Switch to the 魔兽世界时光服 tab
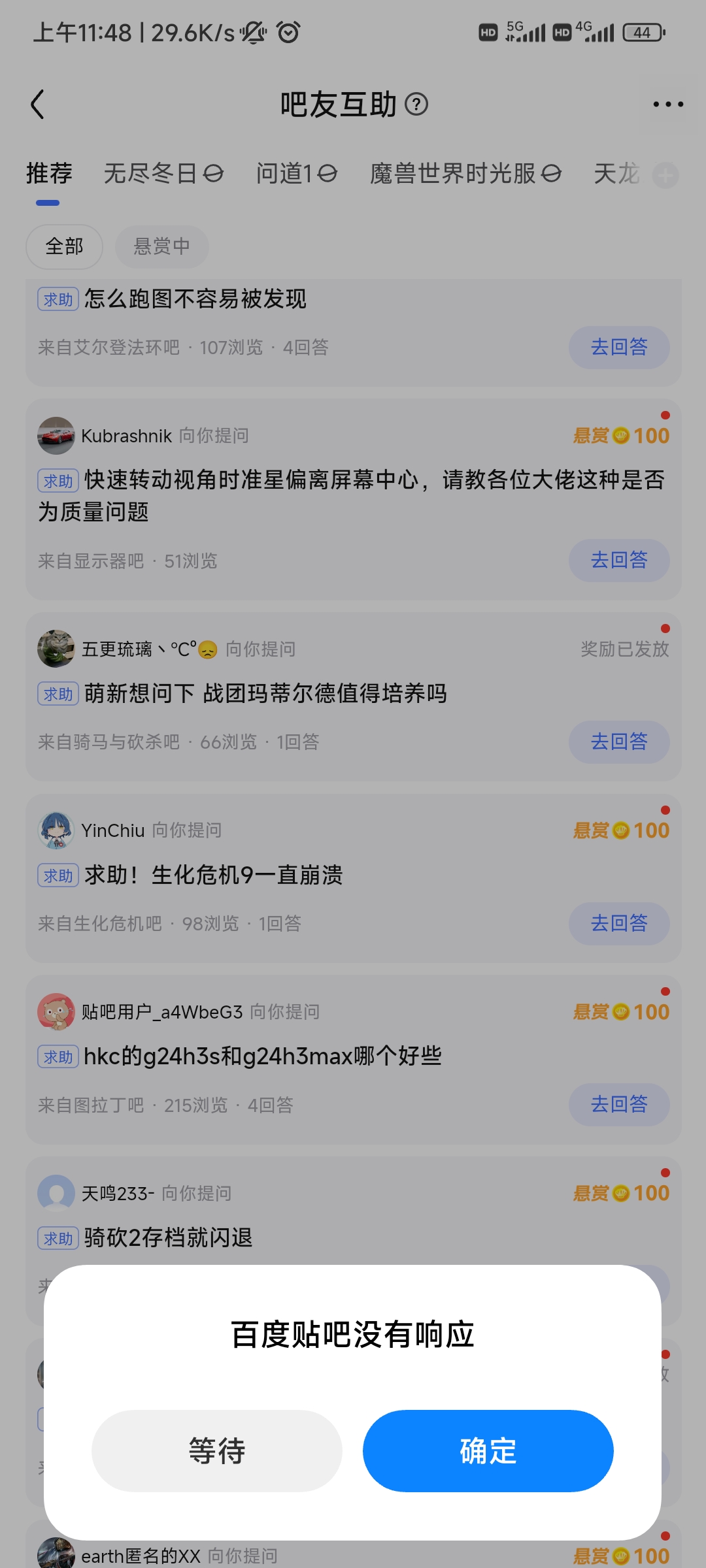706x1568 pixels. point(465,174)
